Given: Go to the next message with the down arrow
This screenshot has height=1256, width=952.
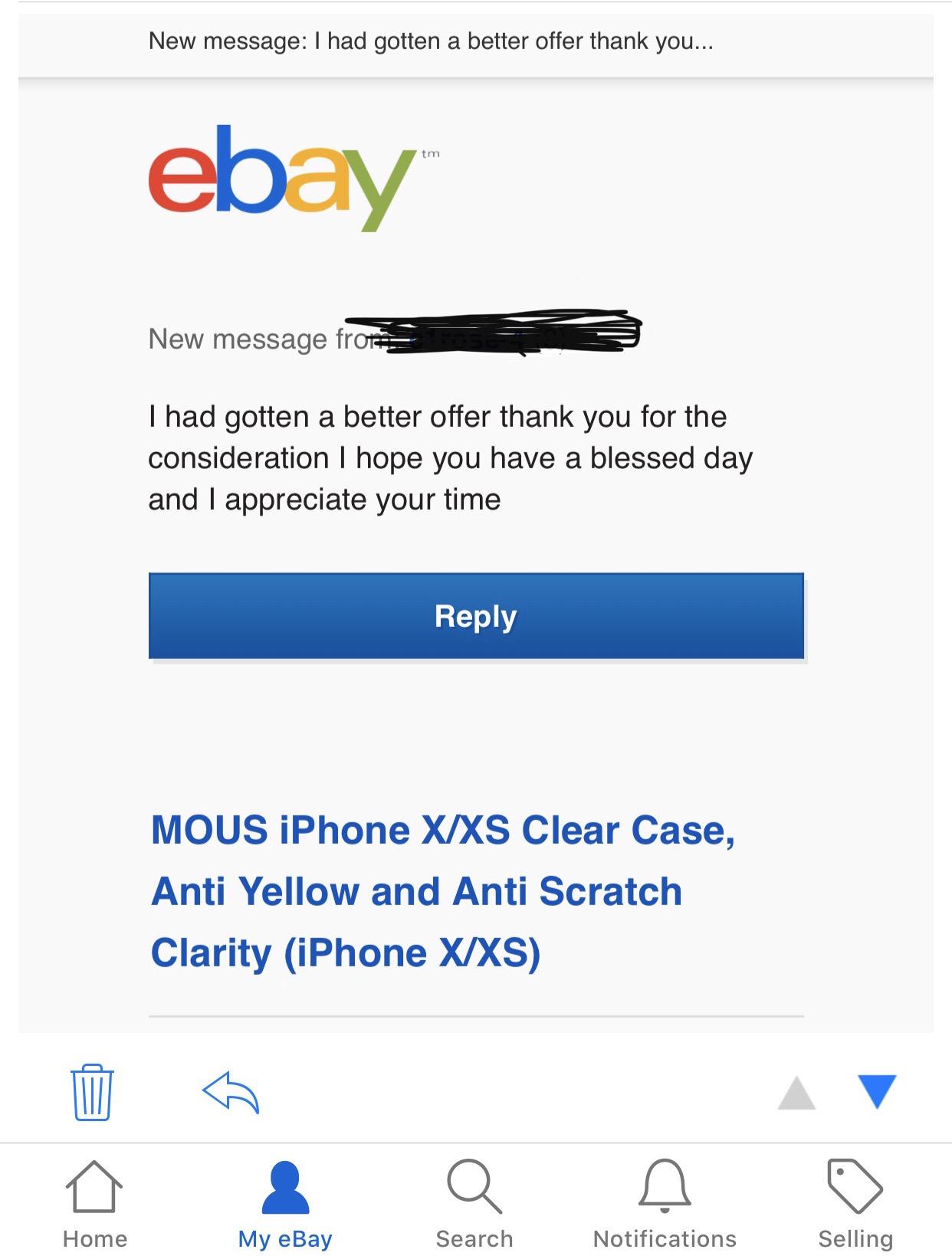Looking at the screenshot, I should tap(877, 1091).
